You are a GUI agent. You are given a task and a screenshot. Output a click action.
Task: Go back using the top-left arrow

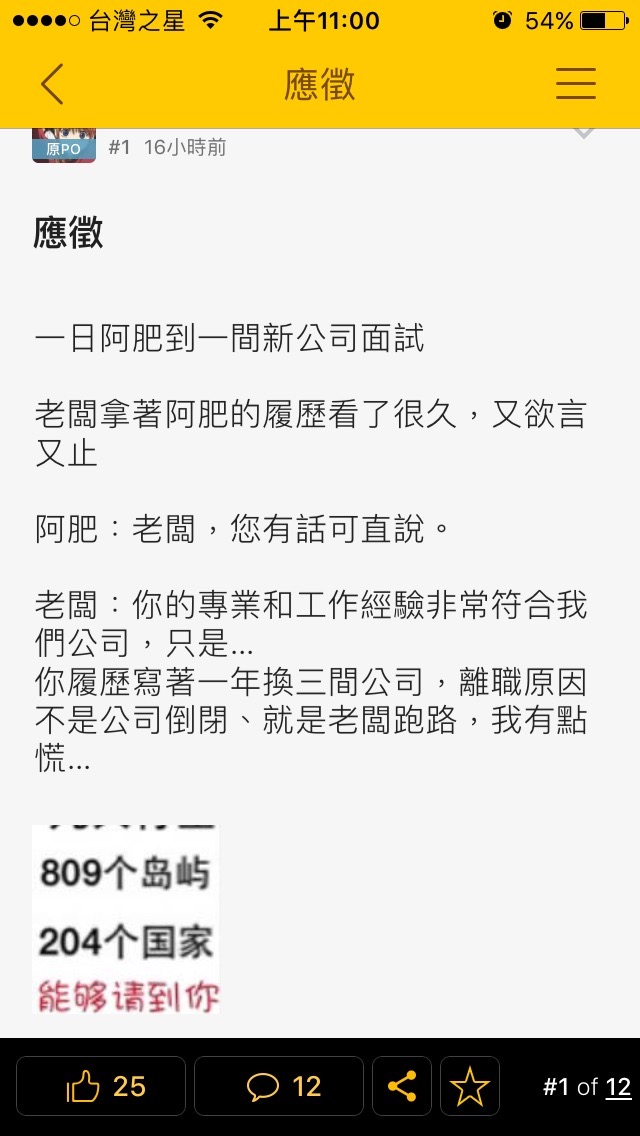[x=52, y=84]
